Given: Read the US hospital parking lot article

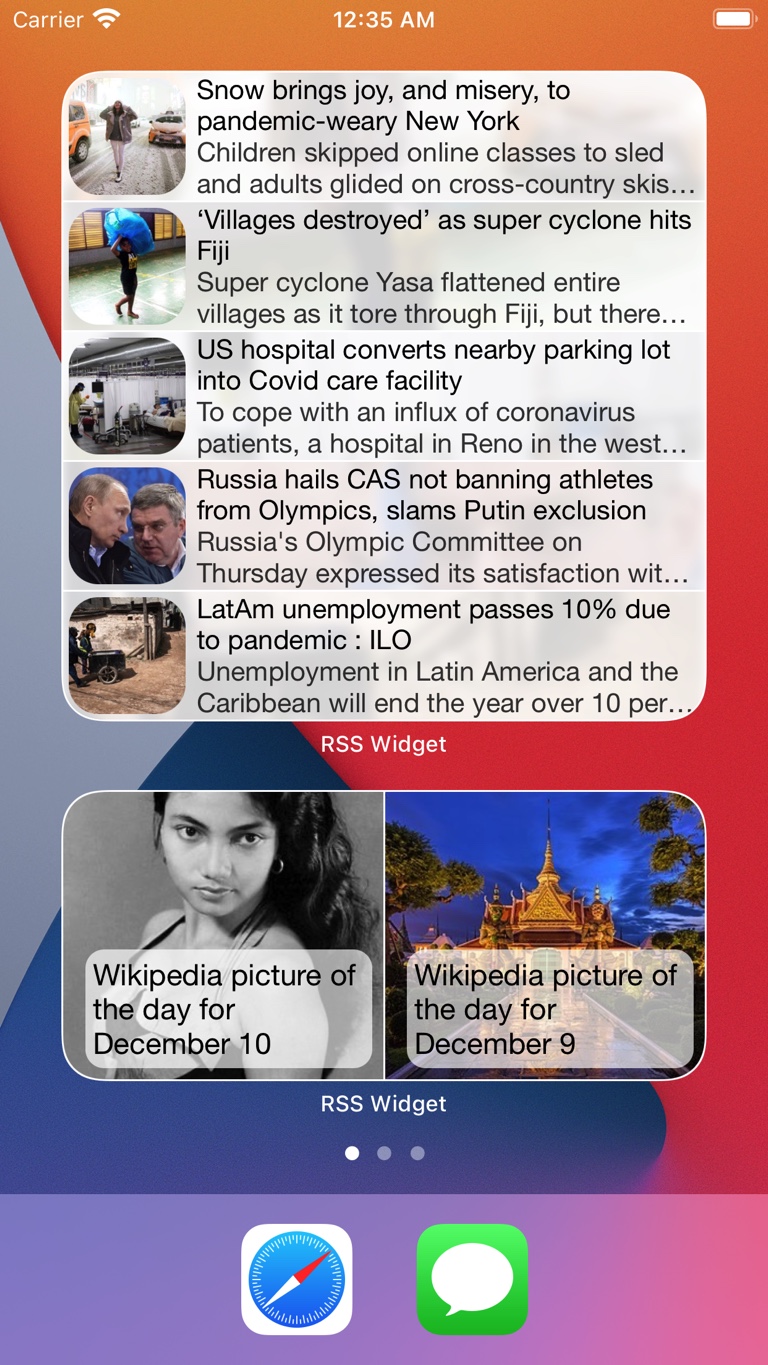Looking at the screenshot, I should 384,396.
